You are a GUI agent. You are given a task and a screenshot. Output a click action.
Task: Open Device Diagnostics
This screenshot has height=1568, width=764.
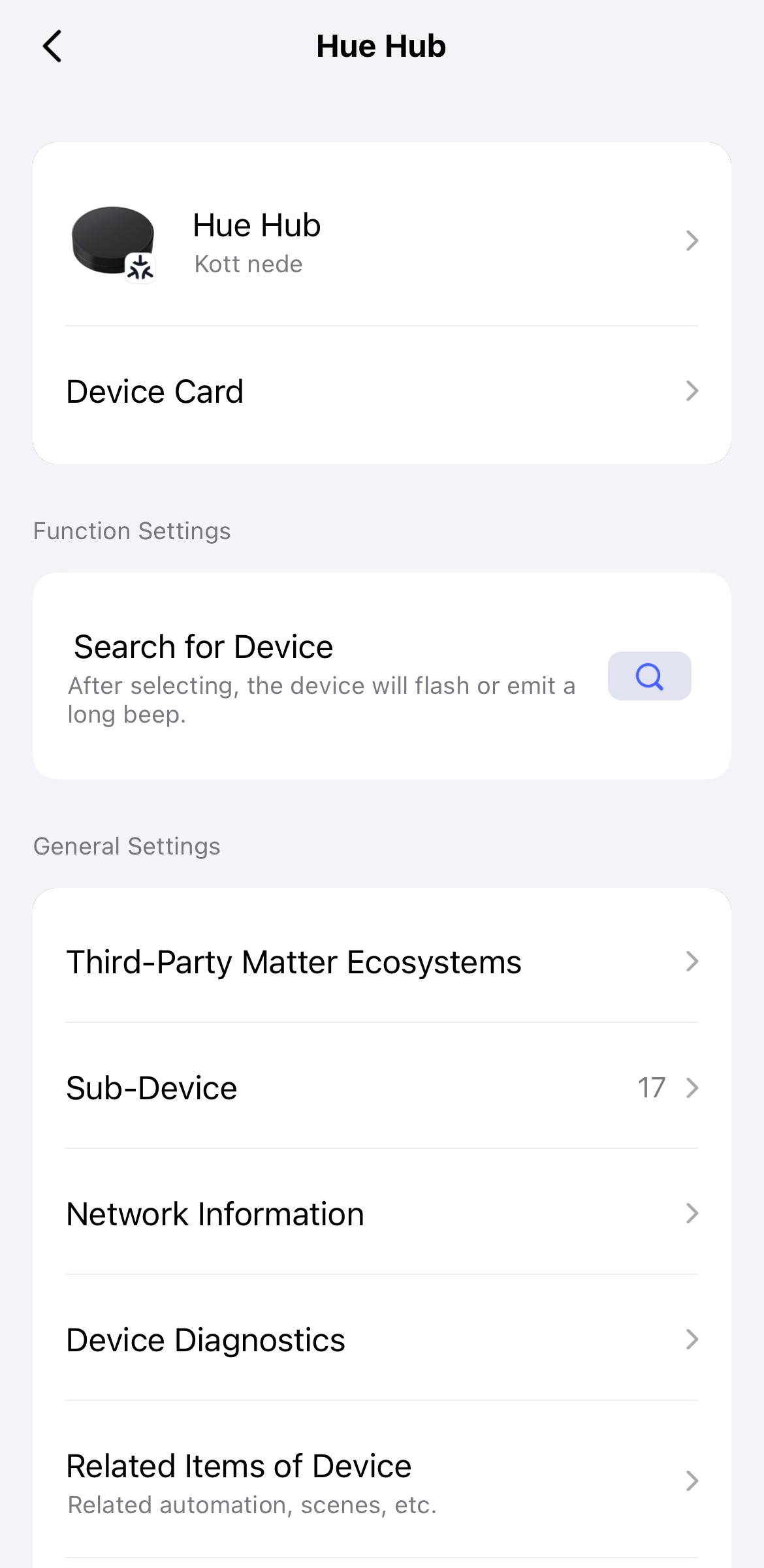(x=381, y=1340)
